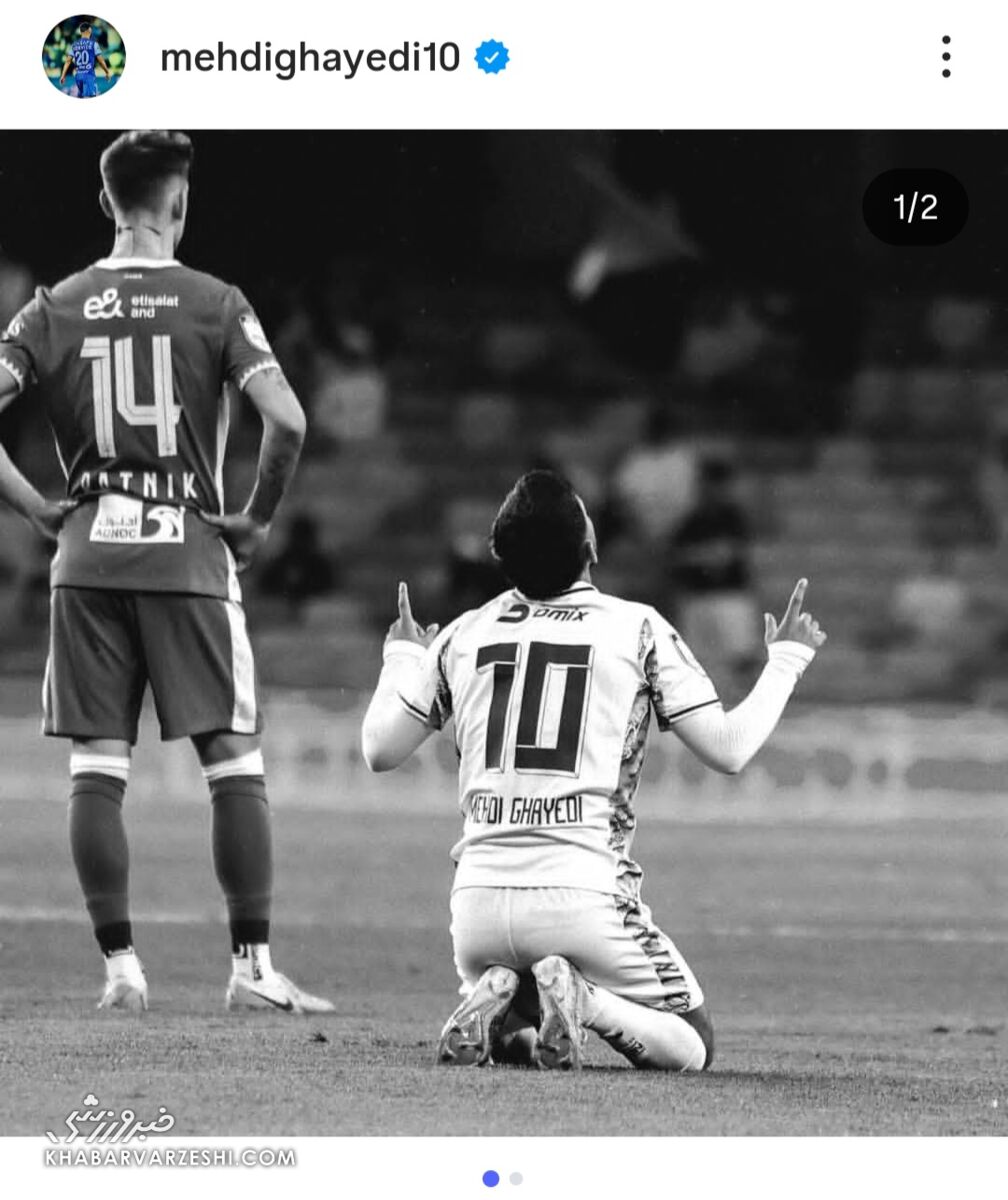Open the post's three-dot overflow menu

[945, 57]
